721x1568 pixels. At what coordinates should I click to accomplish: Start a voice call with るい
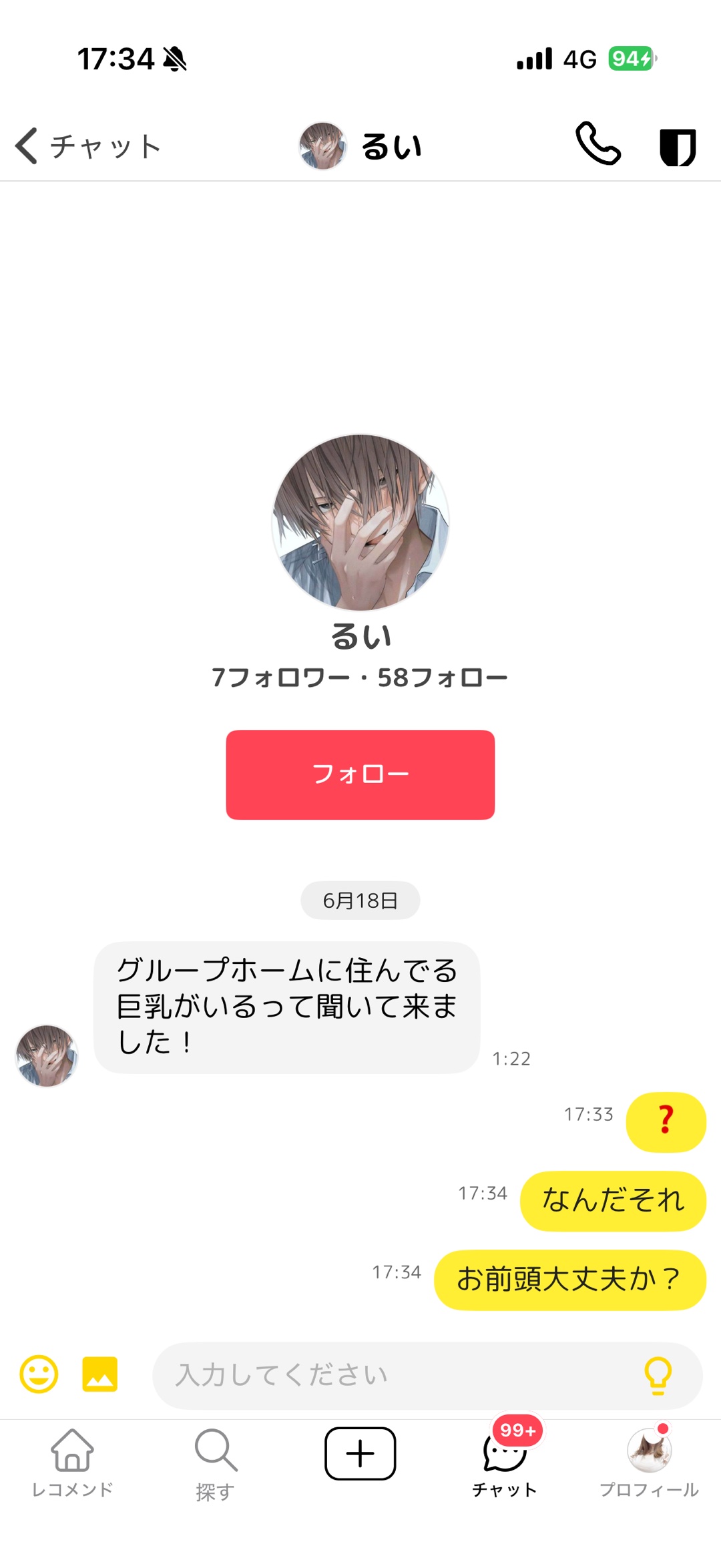(x=598, y=144)
